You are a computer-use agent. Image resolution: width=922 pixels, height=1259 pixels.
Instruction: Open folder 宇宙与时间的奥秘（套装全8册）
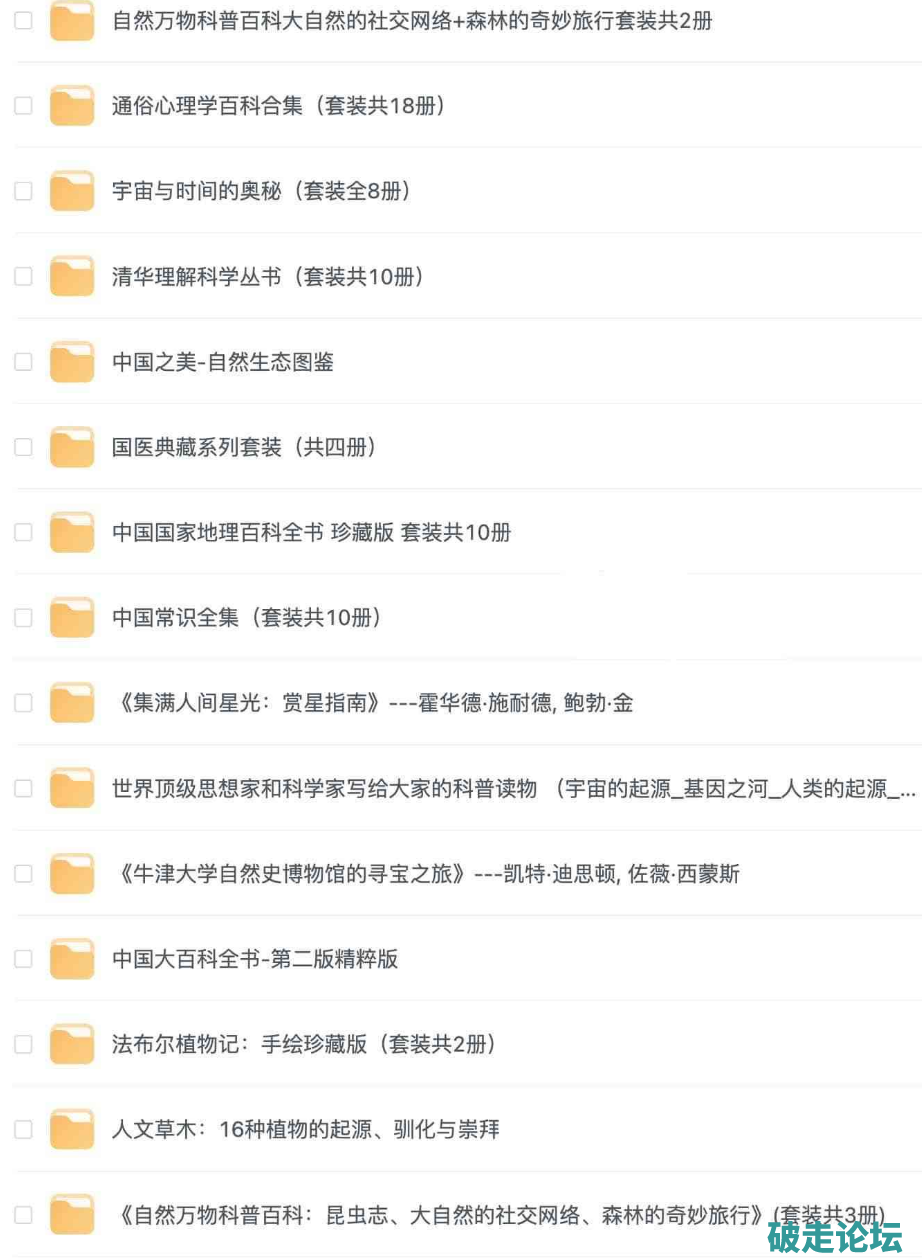(261, 191)
